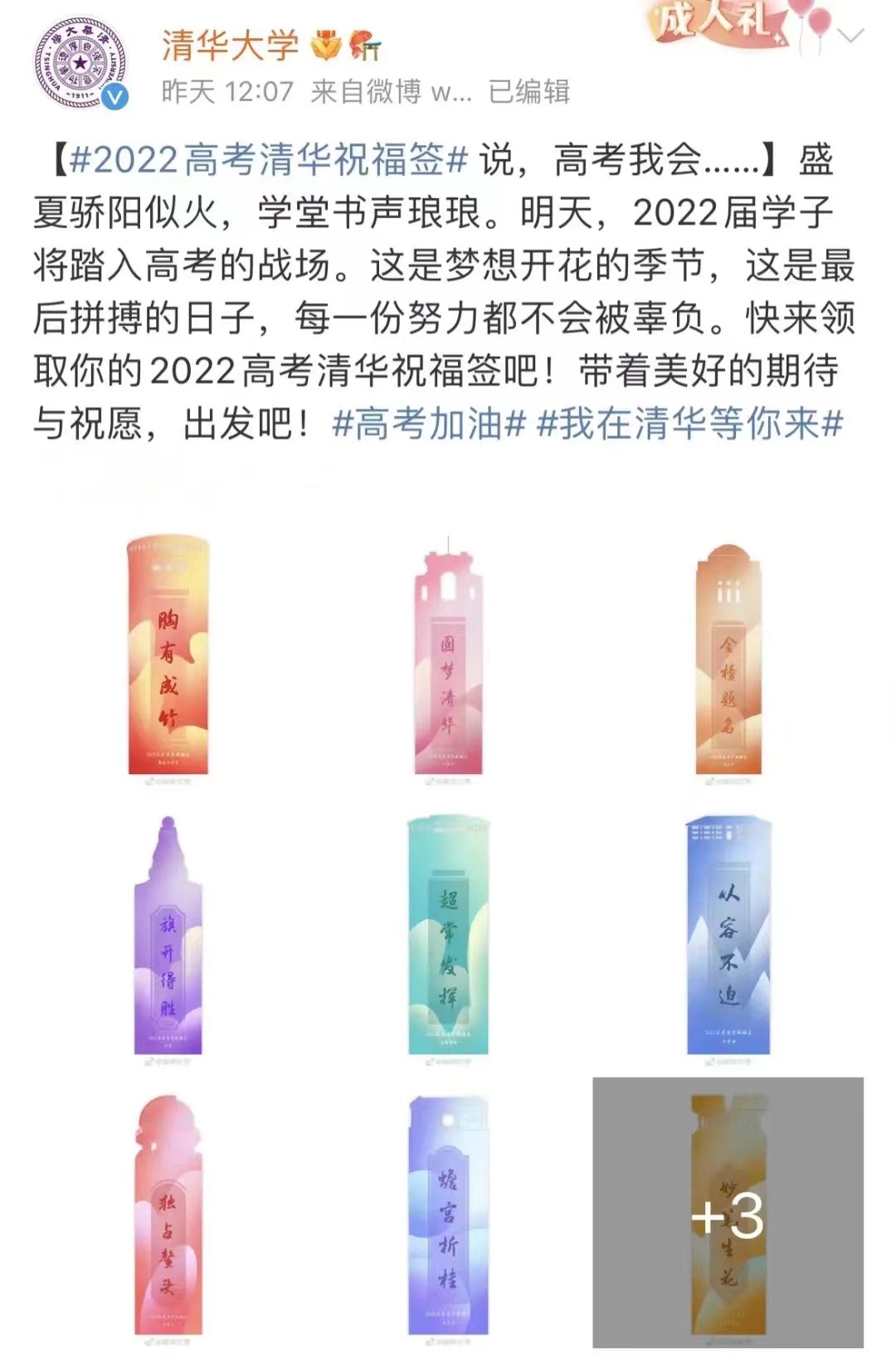Viewport: 896px width, 1369px height.
Task: Open hashtag #2022高考清华祝福签#
Action: pos(270,159)
